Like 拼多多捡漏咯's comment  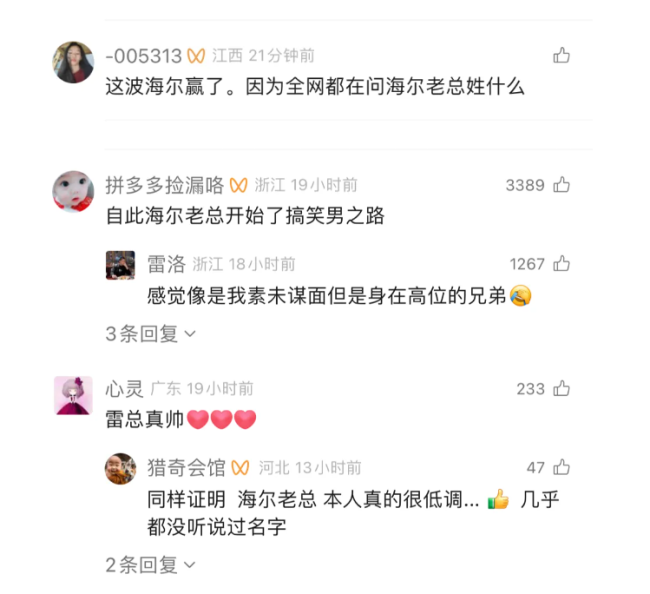[562, 185]
